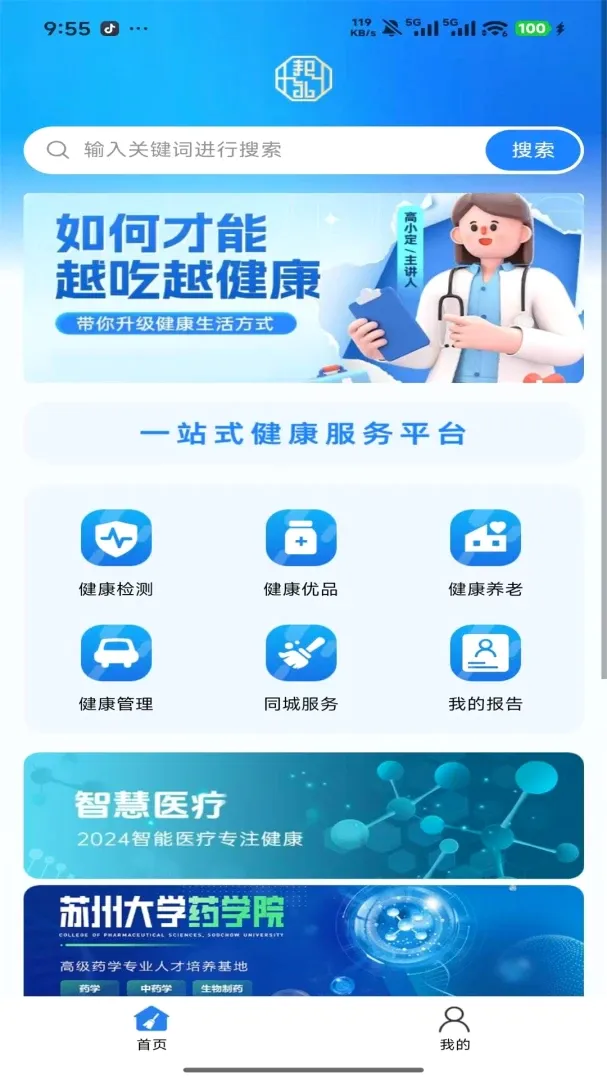Open 健康养老 elderly care
This screenshot has width=607, height=1080.
coord(486,553)
